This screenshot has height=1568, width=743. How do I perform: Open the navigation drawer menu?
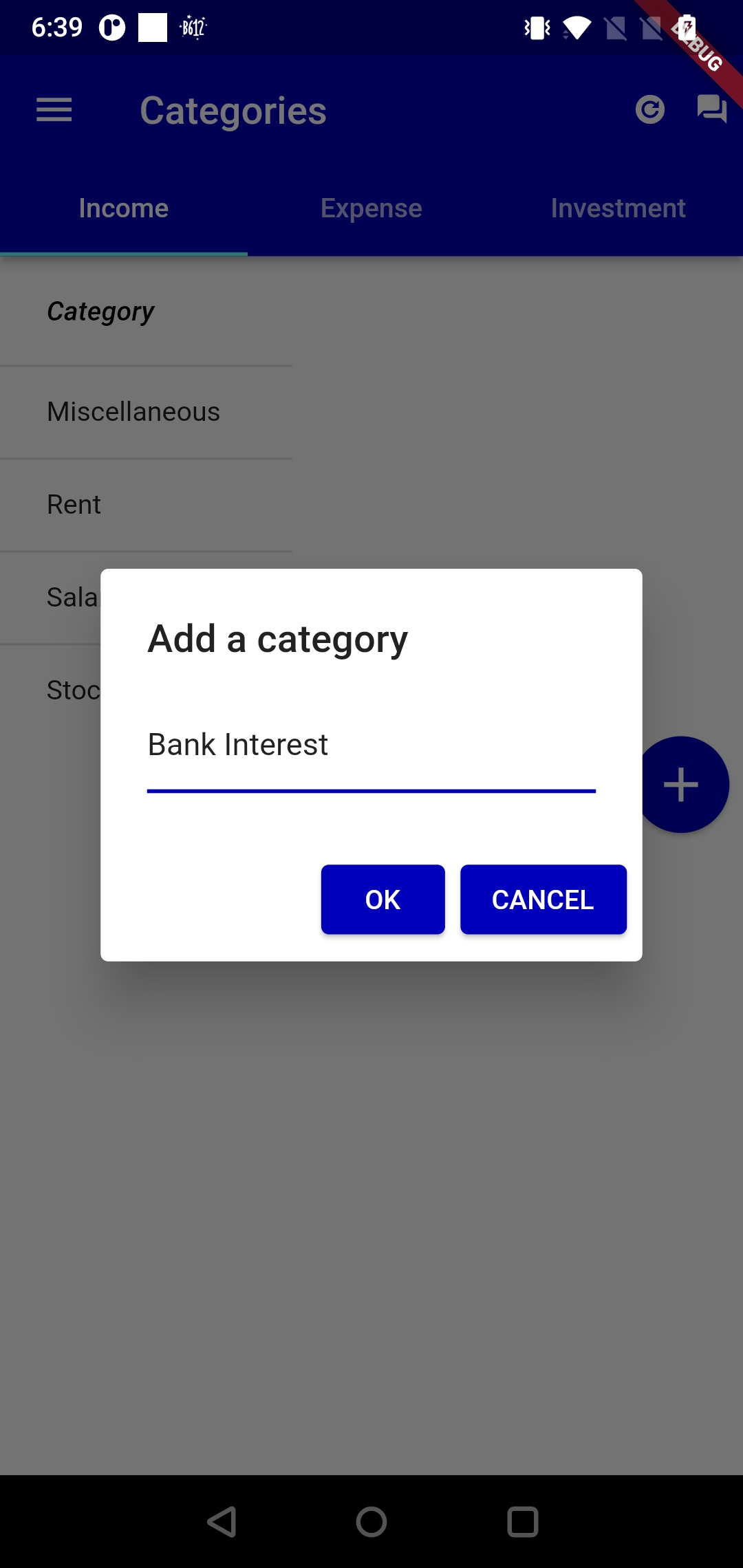pos(54,109)
